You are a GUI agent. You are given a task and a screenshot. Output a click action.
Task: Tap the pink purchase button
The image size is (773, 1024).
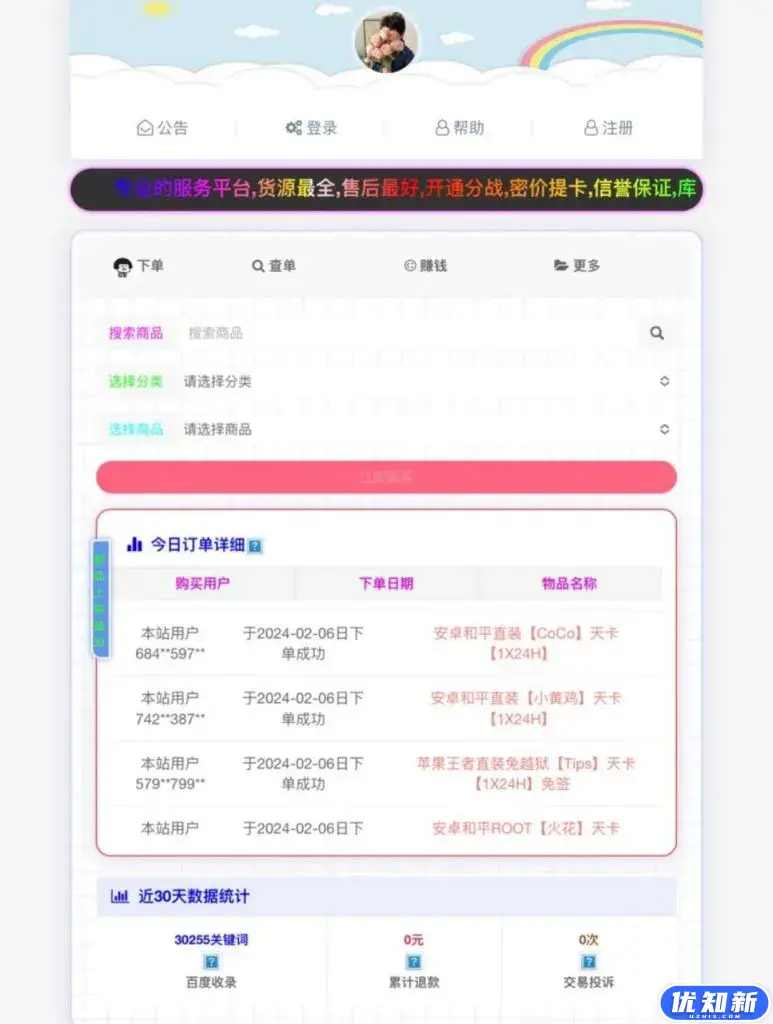pyautogui.click(x=386, y=477)
